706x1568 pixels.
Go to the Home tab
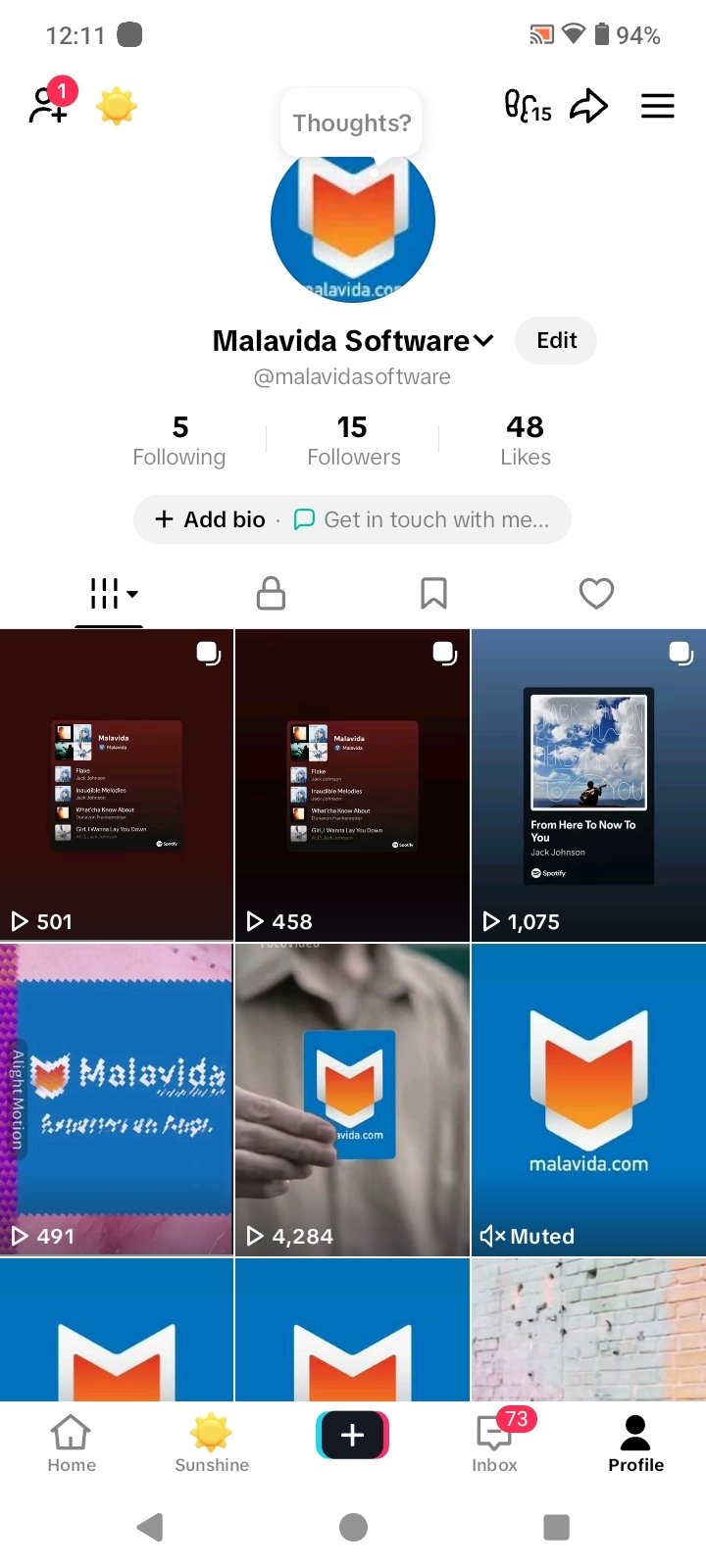(72, 1445)
